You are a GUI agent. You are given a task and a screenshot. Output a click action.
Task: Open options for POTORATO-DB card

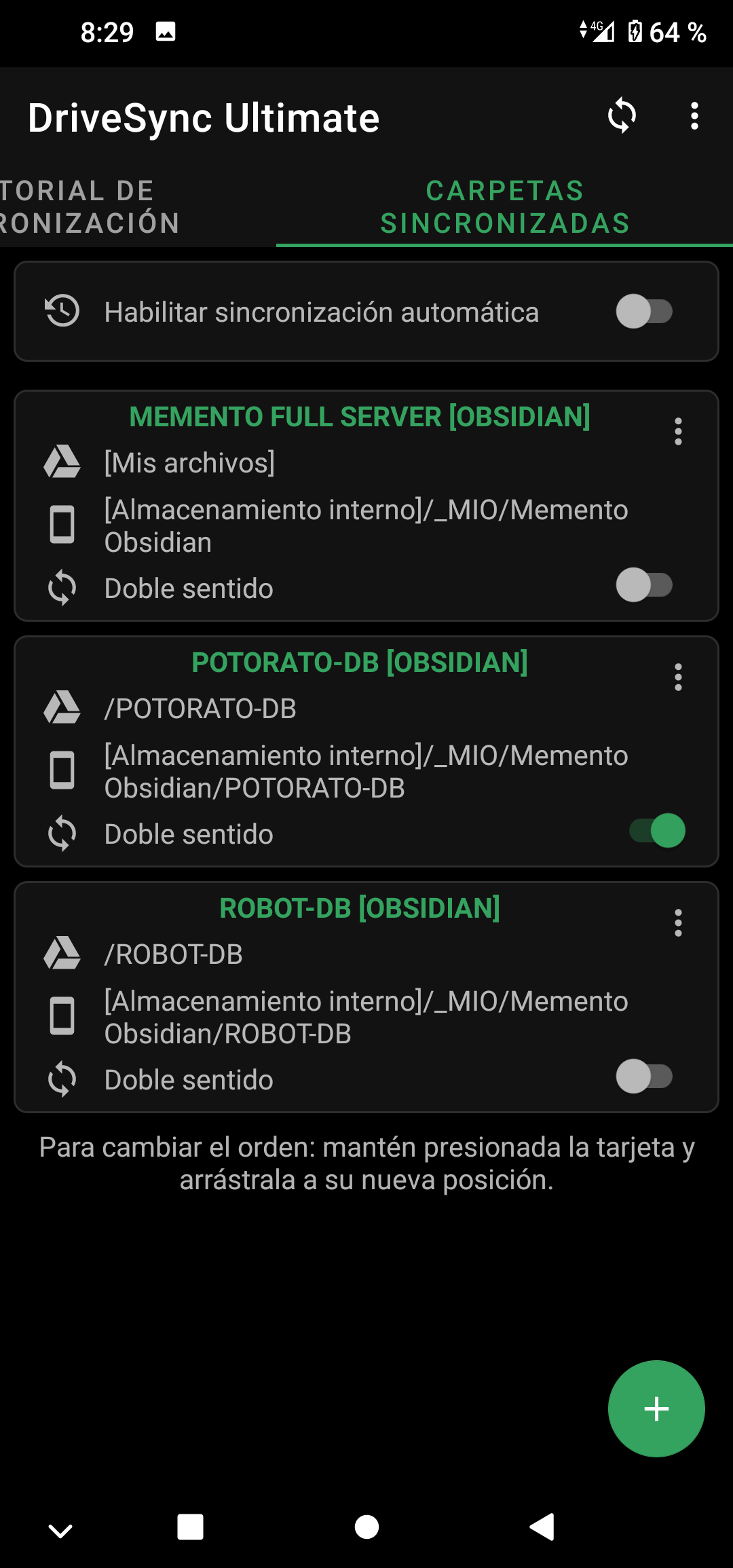[677, 677]
